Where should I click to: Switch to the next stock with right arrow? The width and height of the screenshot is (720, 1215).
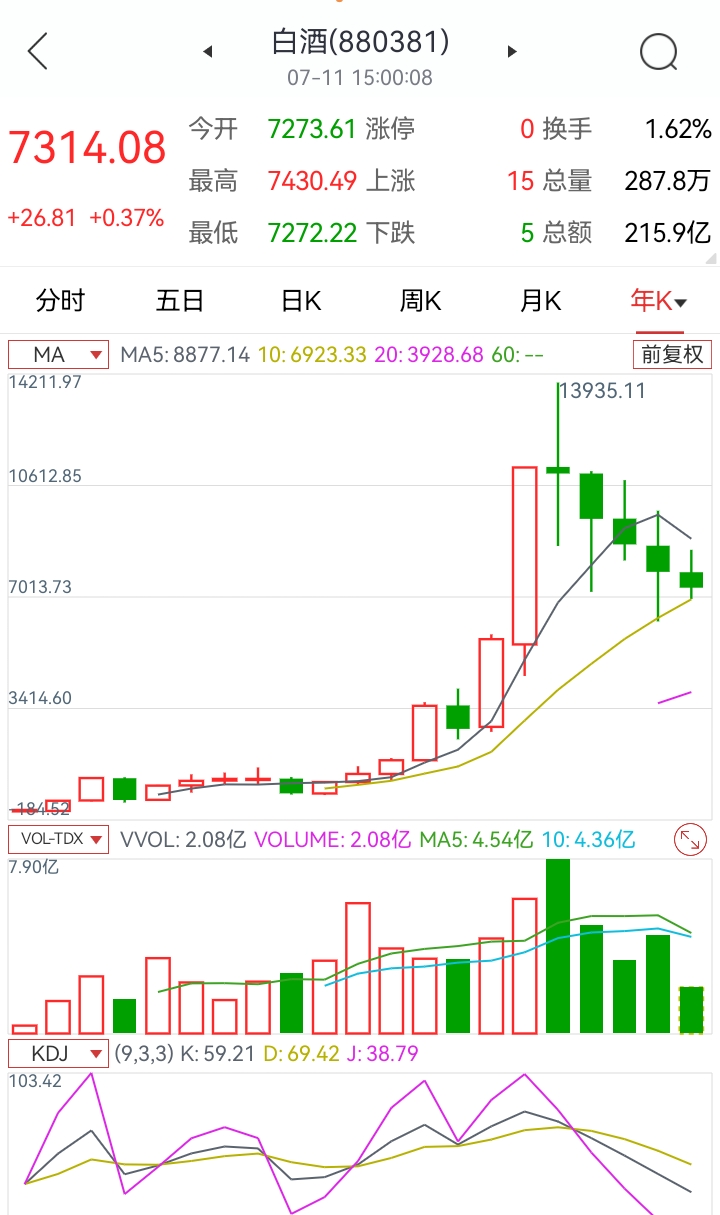pos(512,51)
